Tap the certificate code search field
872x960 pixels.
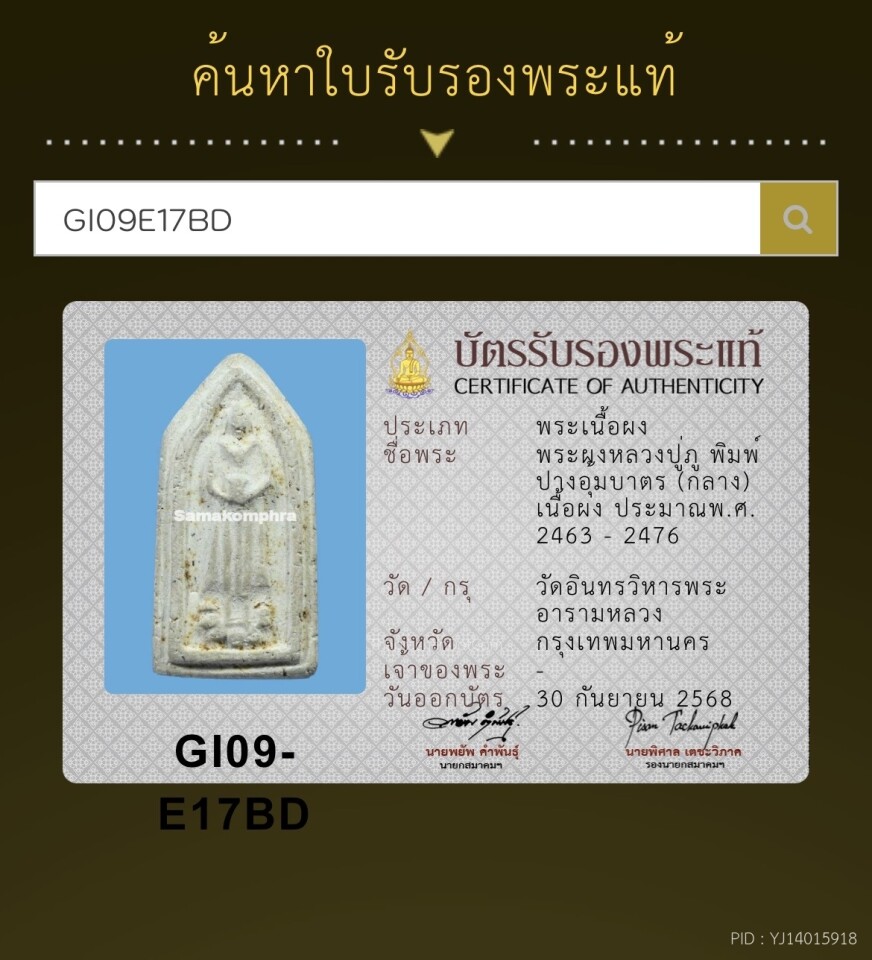click(x=397, y=219)
